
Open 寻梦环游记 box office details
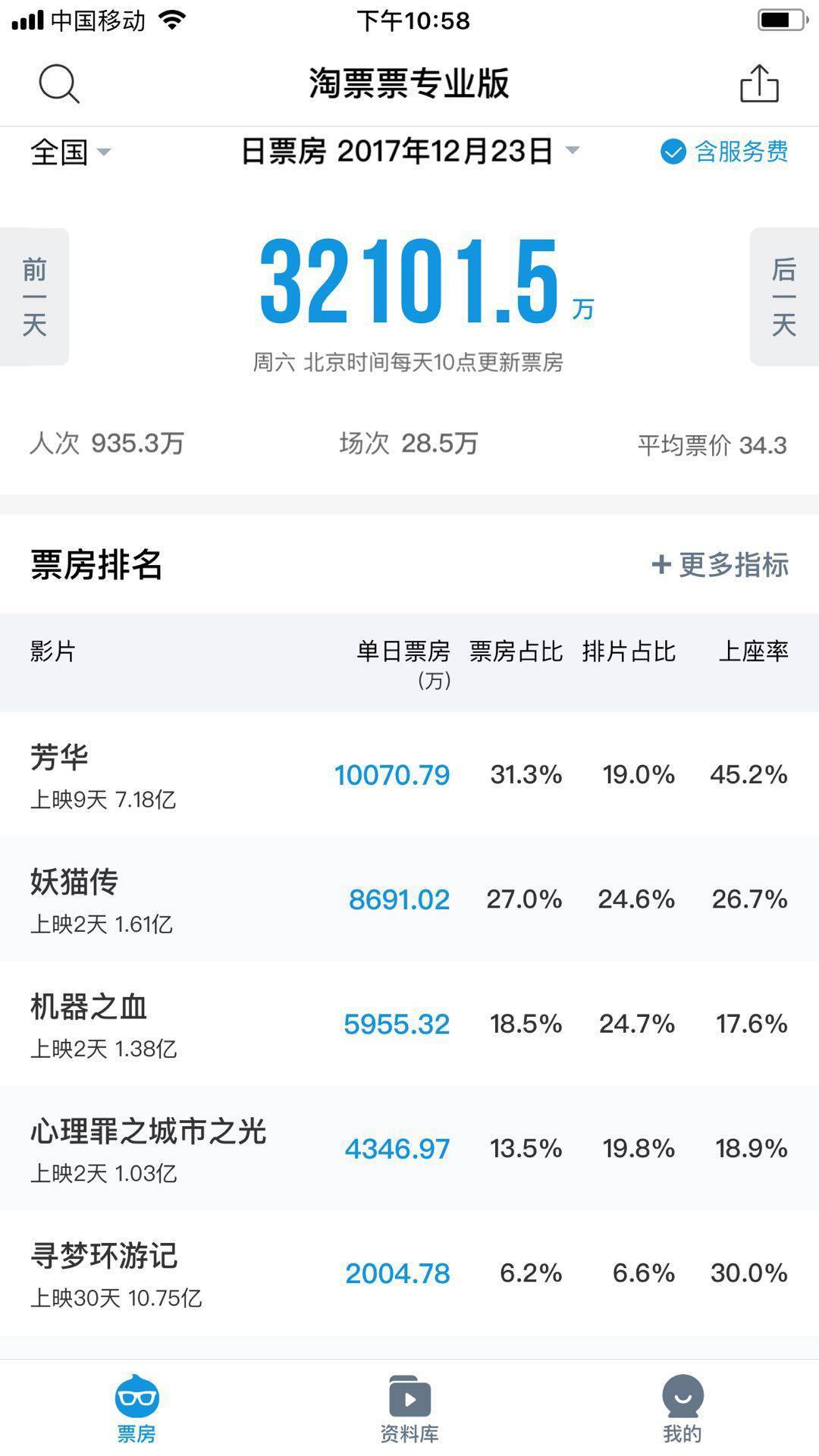pos(409,1272)
